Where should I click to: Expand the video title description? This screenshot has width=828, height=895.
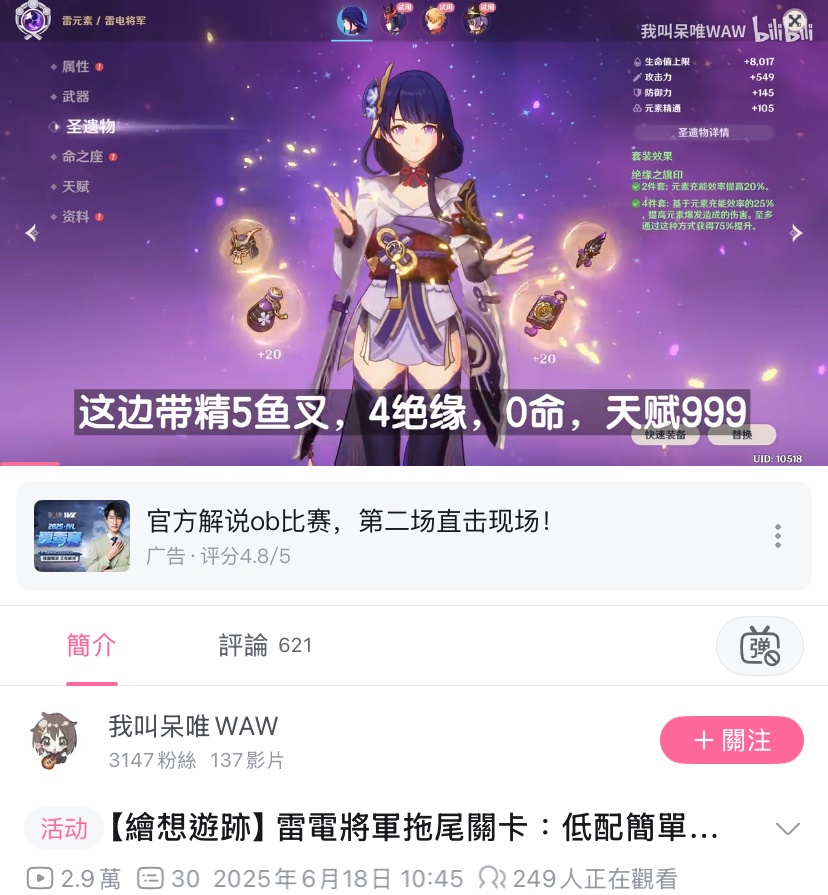788,828
